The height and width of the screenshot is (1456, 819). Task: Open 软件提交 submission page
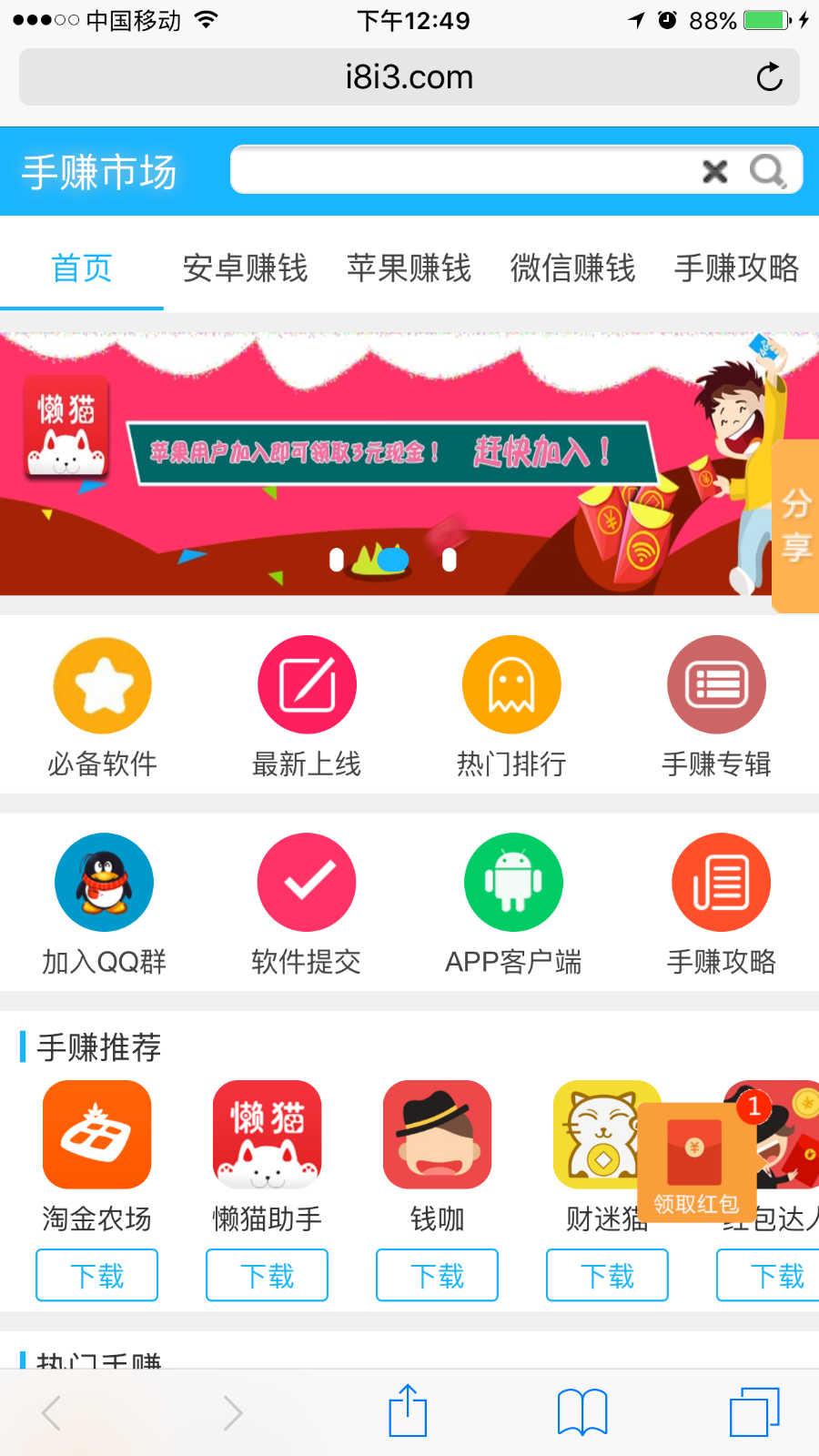click(307, 905)
